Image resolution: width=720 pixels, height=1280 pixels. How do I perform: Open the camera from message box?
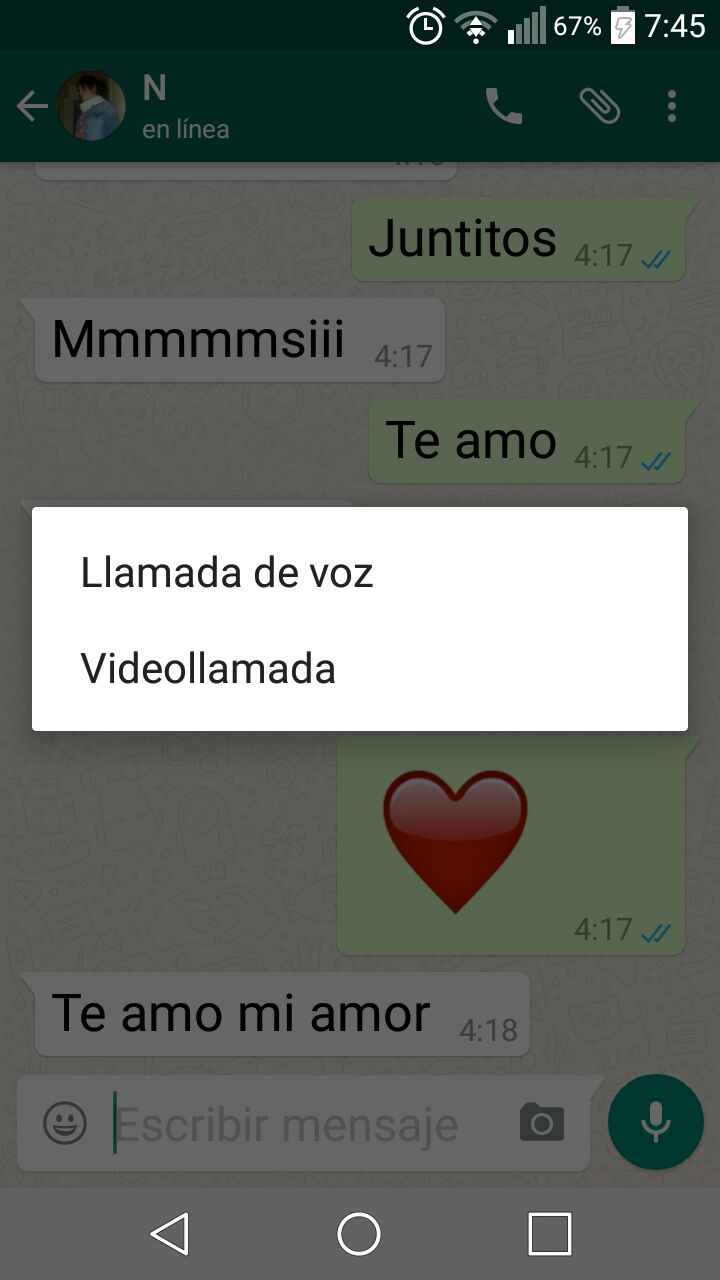[x=542, y=1124]
